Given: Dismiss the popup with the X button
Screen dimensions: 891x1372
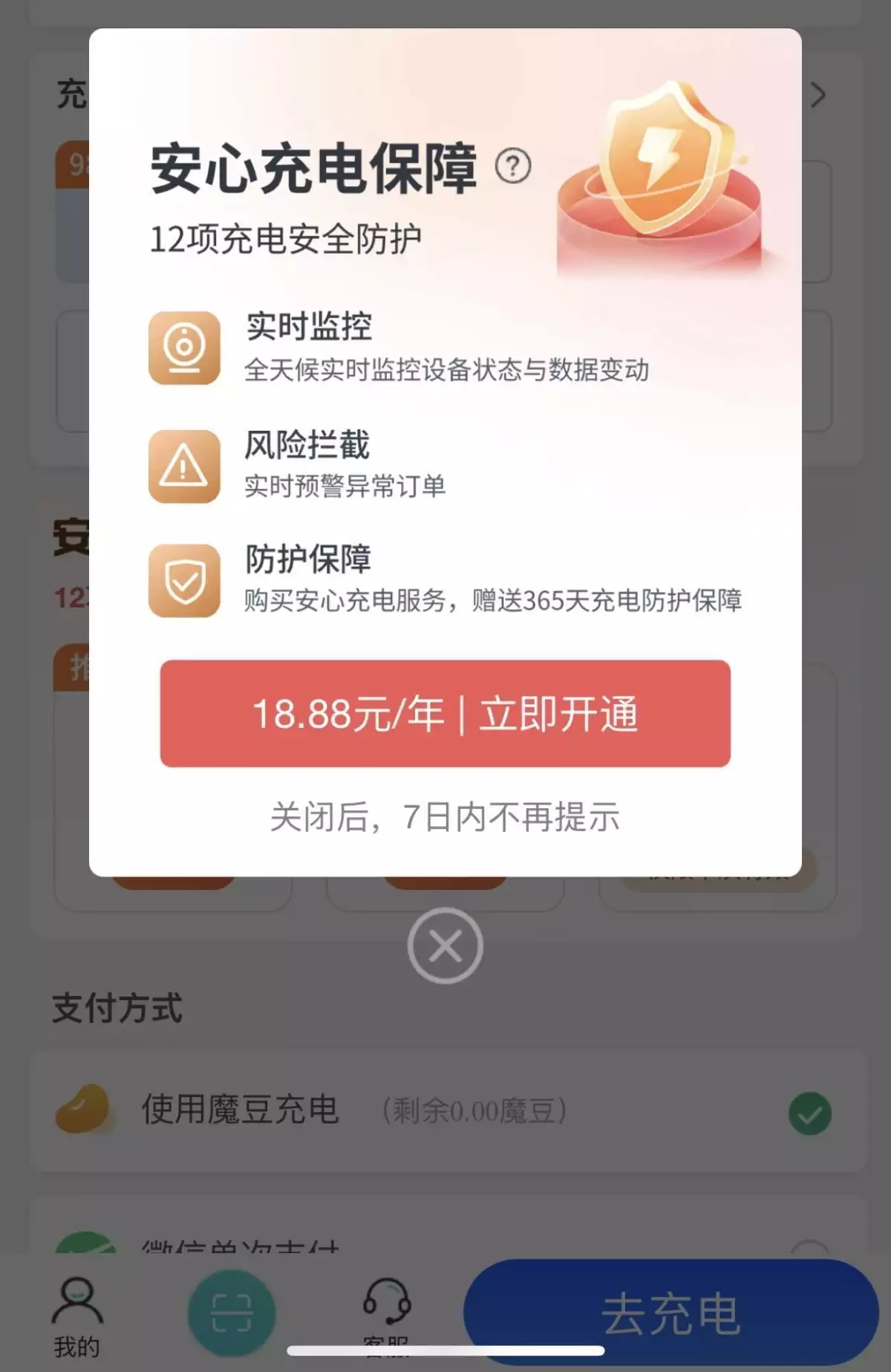Looking at the screenshot, I should (445, 946).
